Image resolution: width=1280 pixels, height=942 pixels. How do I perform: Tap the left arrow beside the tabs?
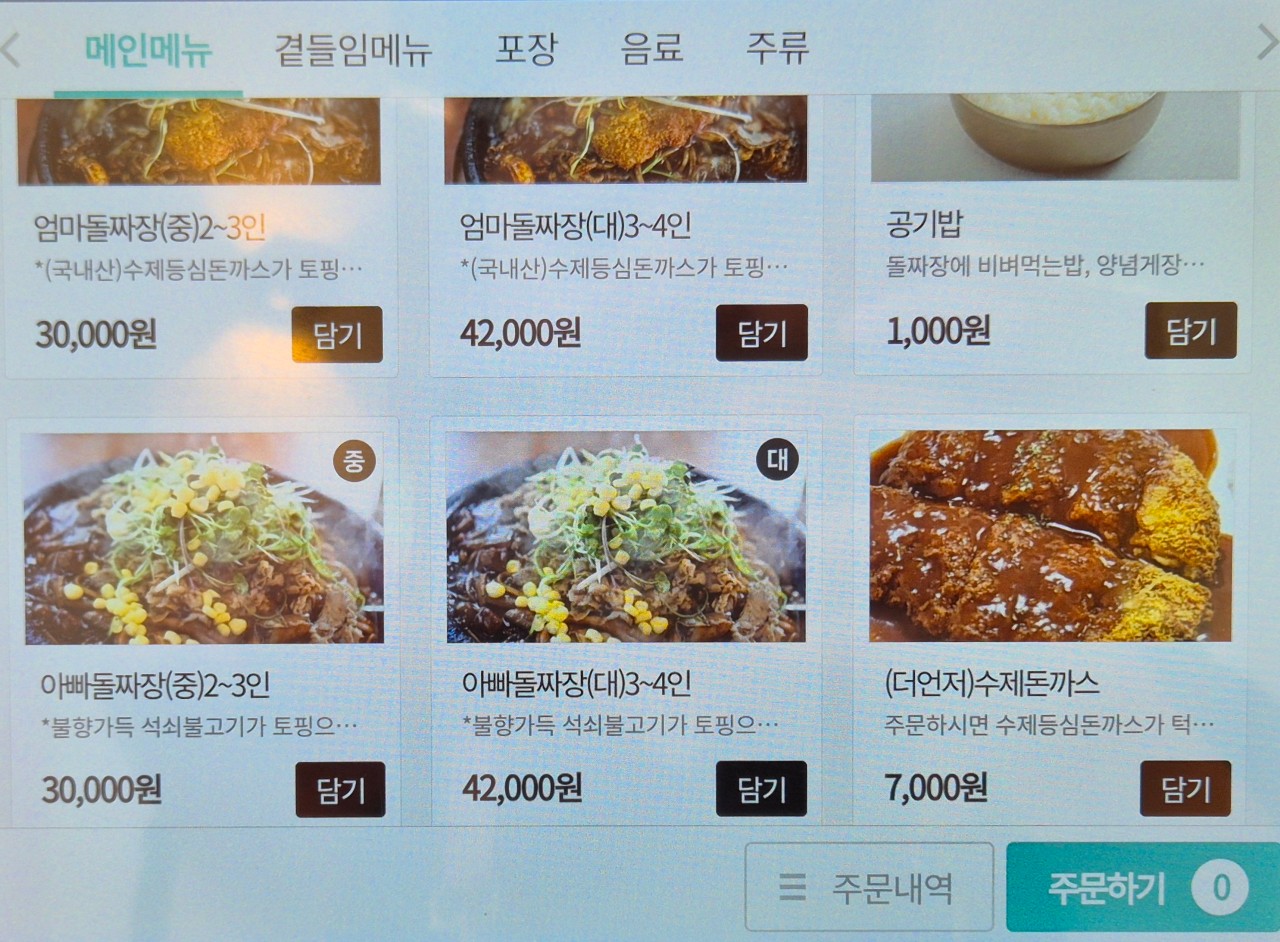(x=10, y=50)
